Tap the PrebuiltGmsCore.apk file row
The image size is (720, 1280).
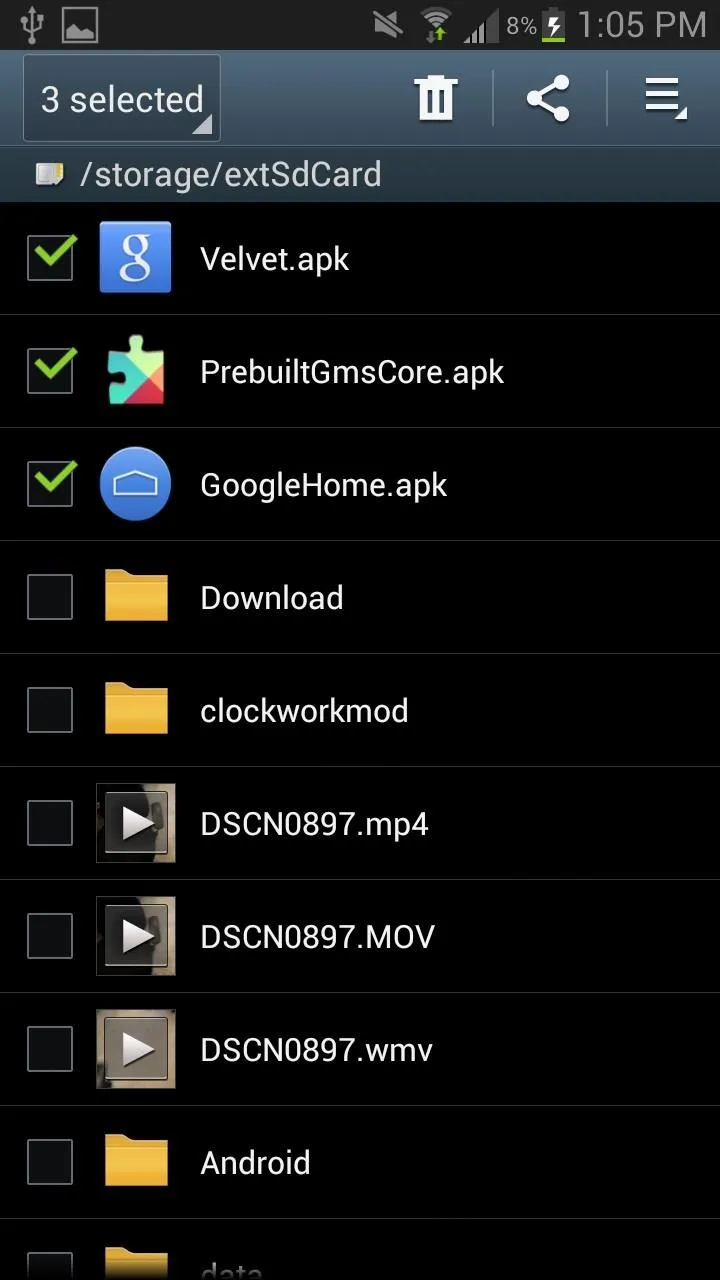point(360,371)
